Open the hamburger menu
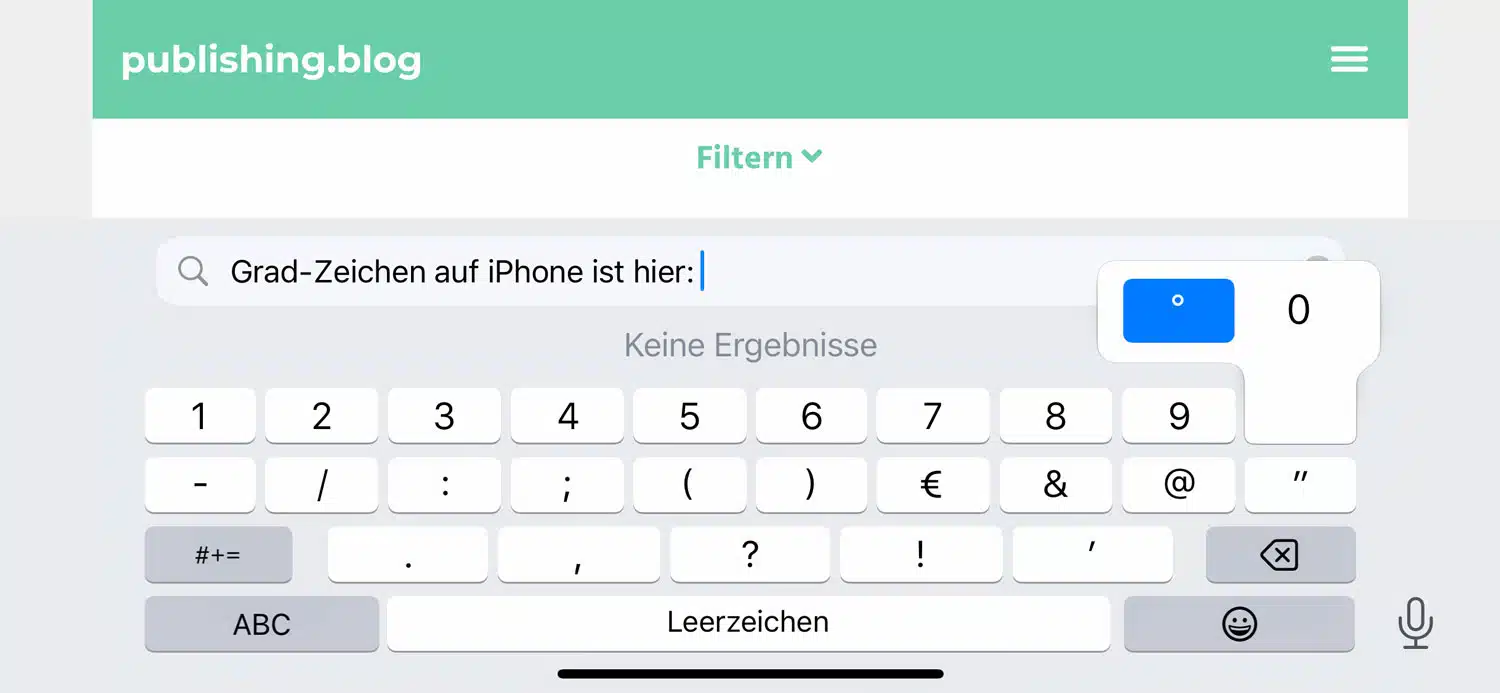 point(1348,60)
